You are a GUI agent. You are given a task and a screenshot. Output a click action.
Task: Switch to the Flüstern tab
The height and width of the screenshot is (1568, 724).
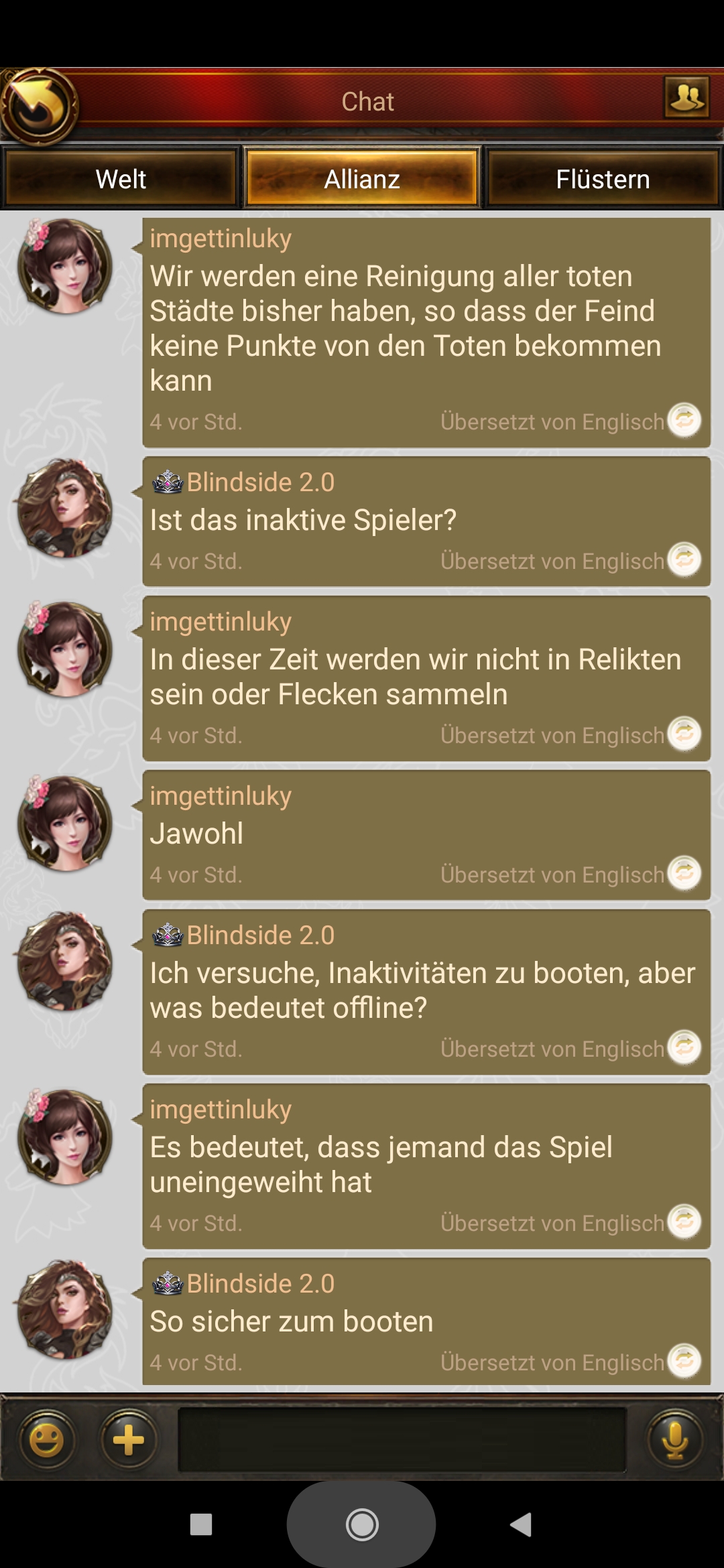coord(603,179)
